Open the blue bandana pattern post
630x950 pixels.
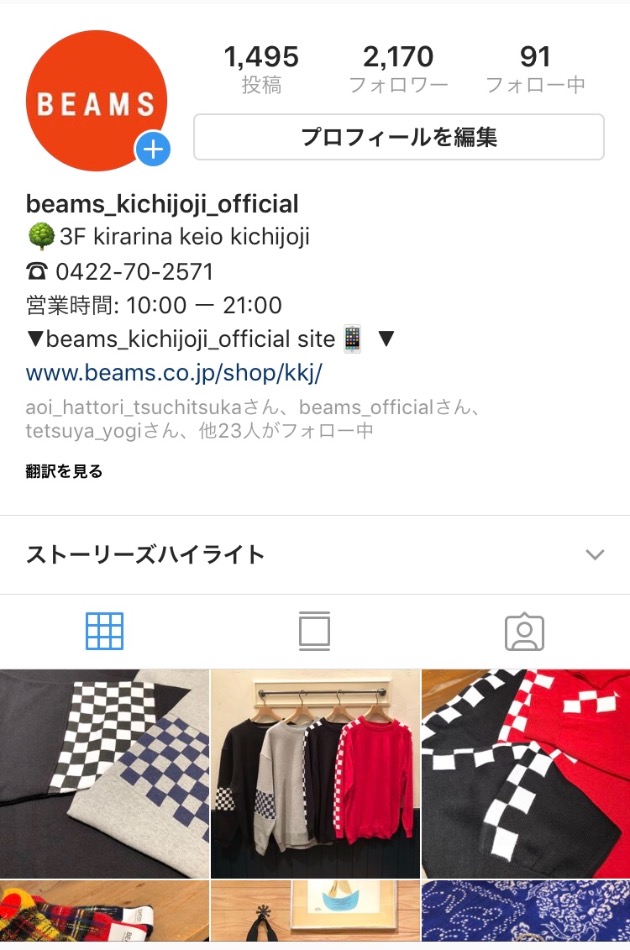(x=526, y=915)
